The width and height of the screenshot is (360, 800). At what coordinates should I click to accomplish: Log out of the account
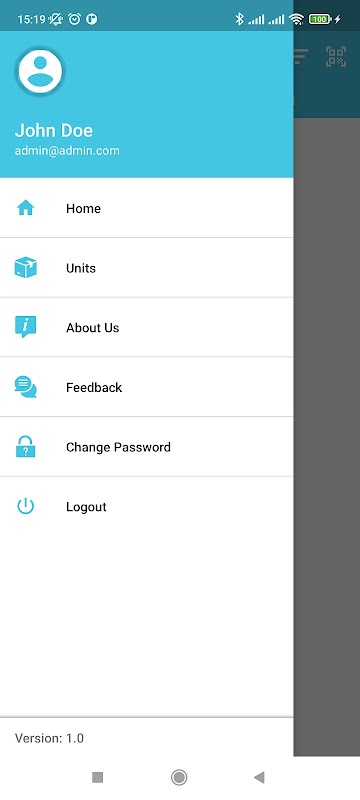(146, 507)
